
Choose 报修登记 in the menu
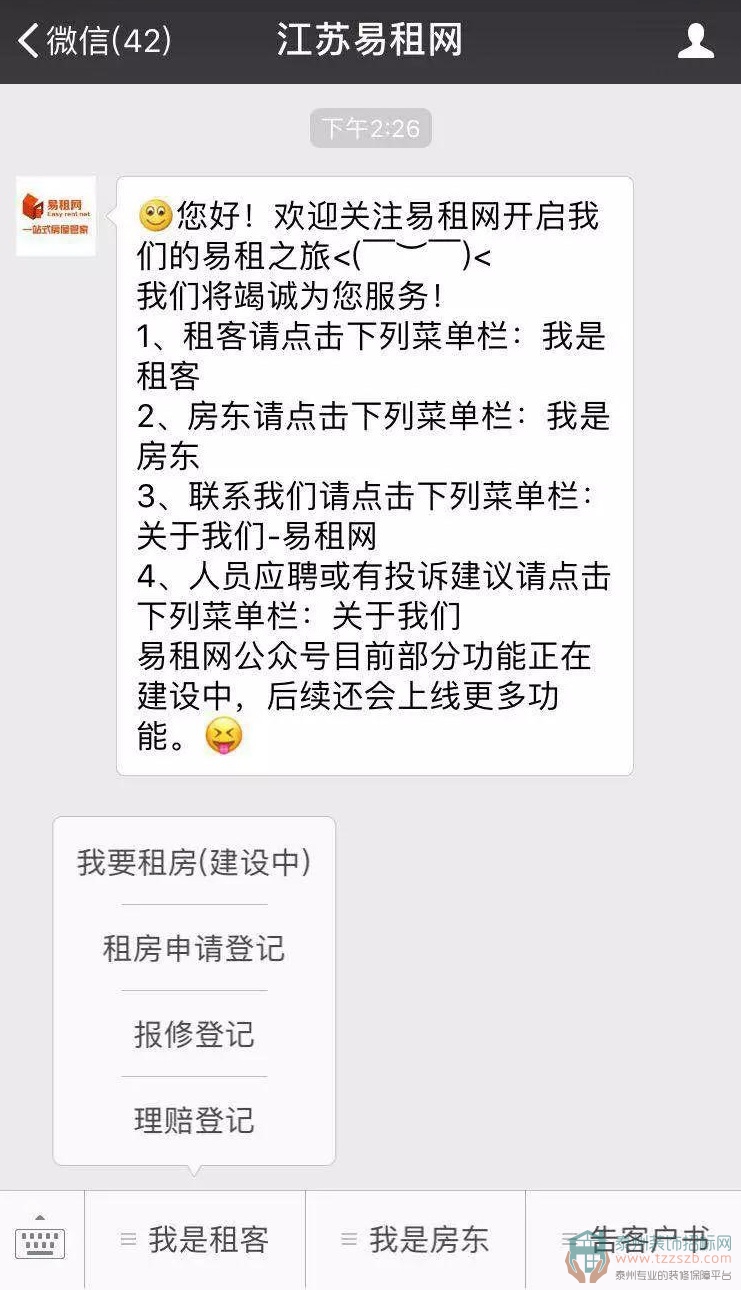(x=194, y=1034)
